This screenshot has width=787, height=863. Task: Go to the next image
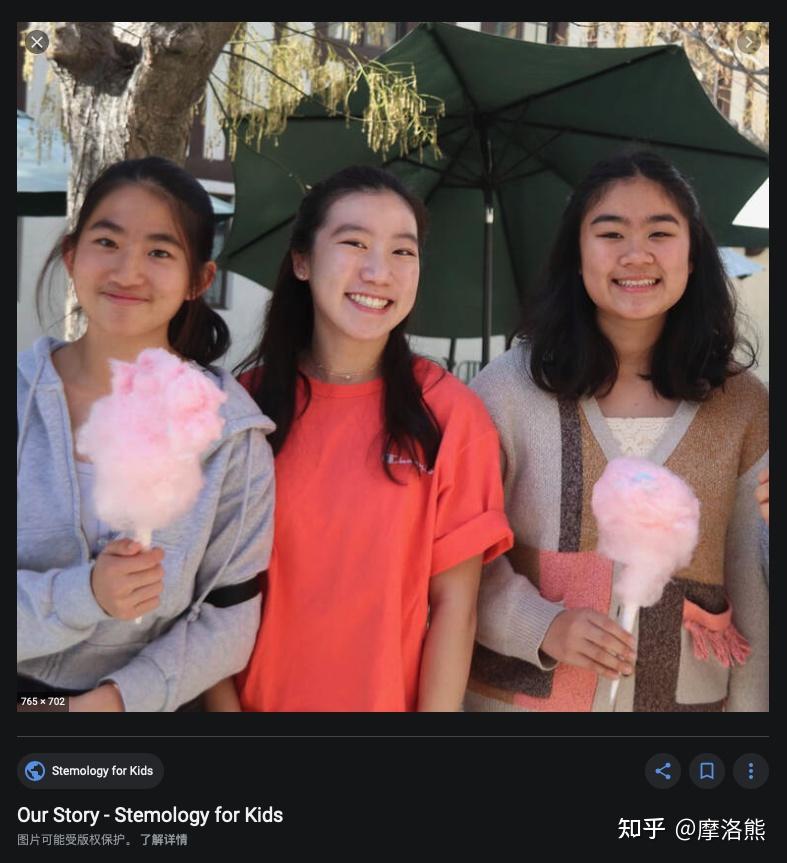click(749, 42)
